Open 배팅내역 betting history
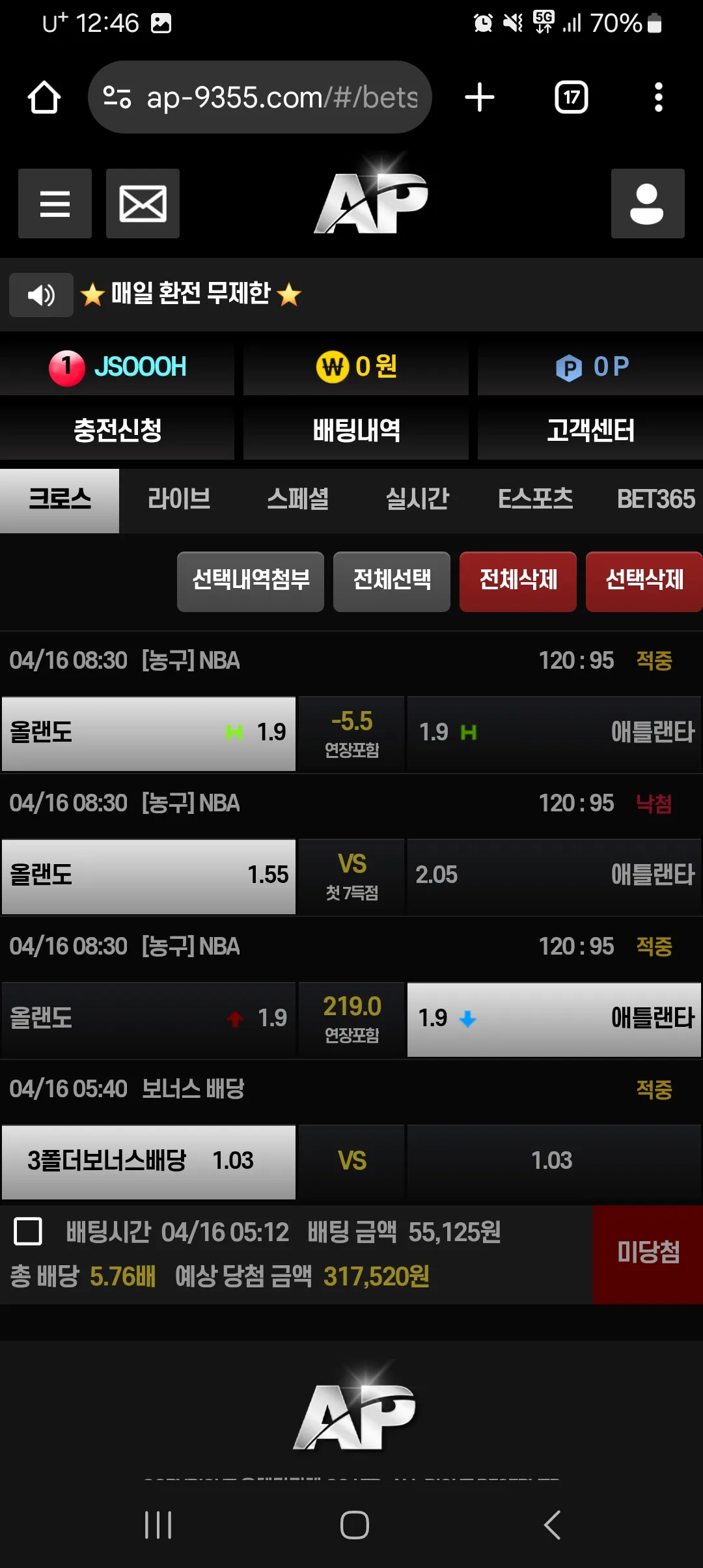Viewport: 703px width, 1568px height. tap(356, 430)
